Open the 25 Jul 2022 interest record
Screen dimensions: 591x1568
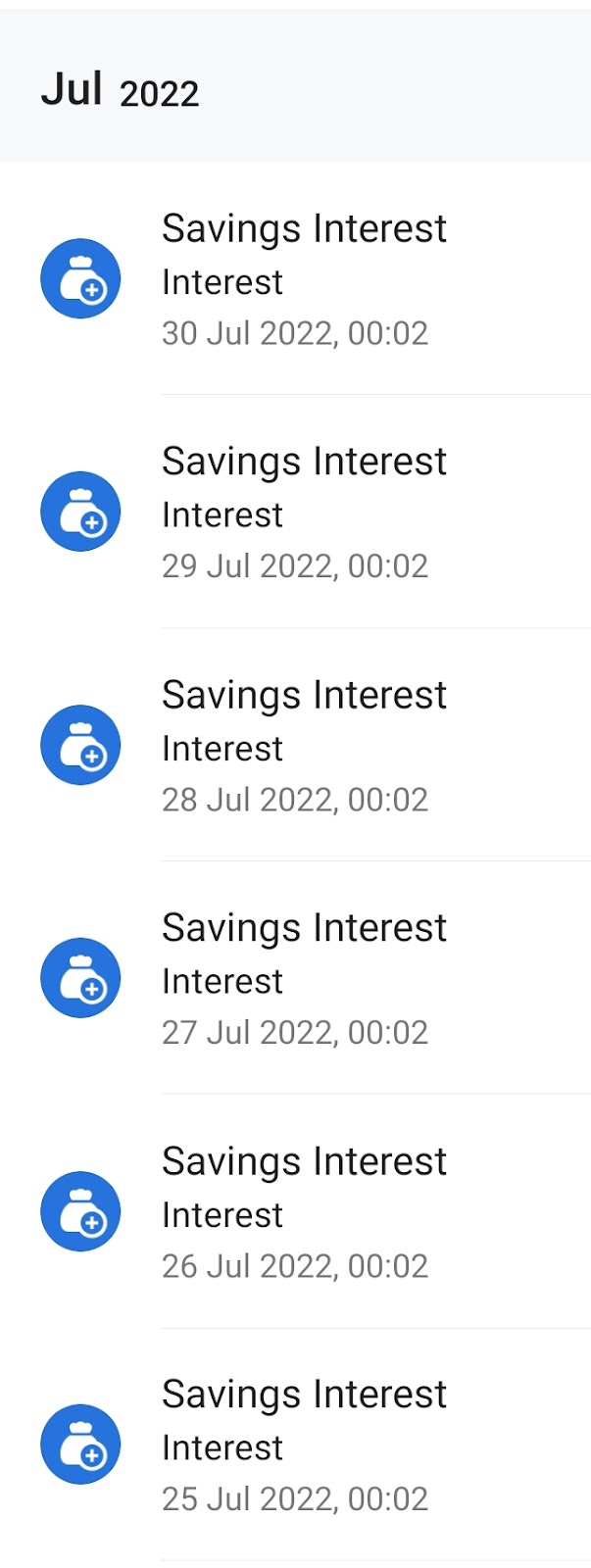pos(304,1445)
